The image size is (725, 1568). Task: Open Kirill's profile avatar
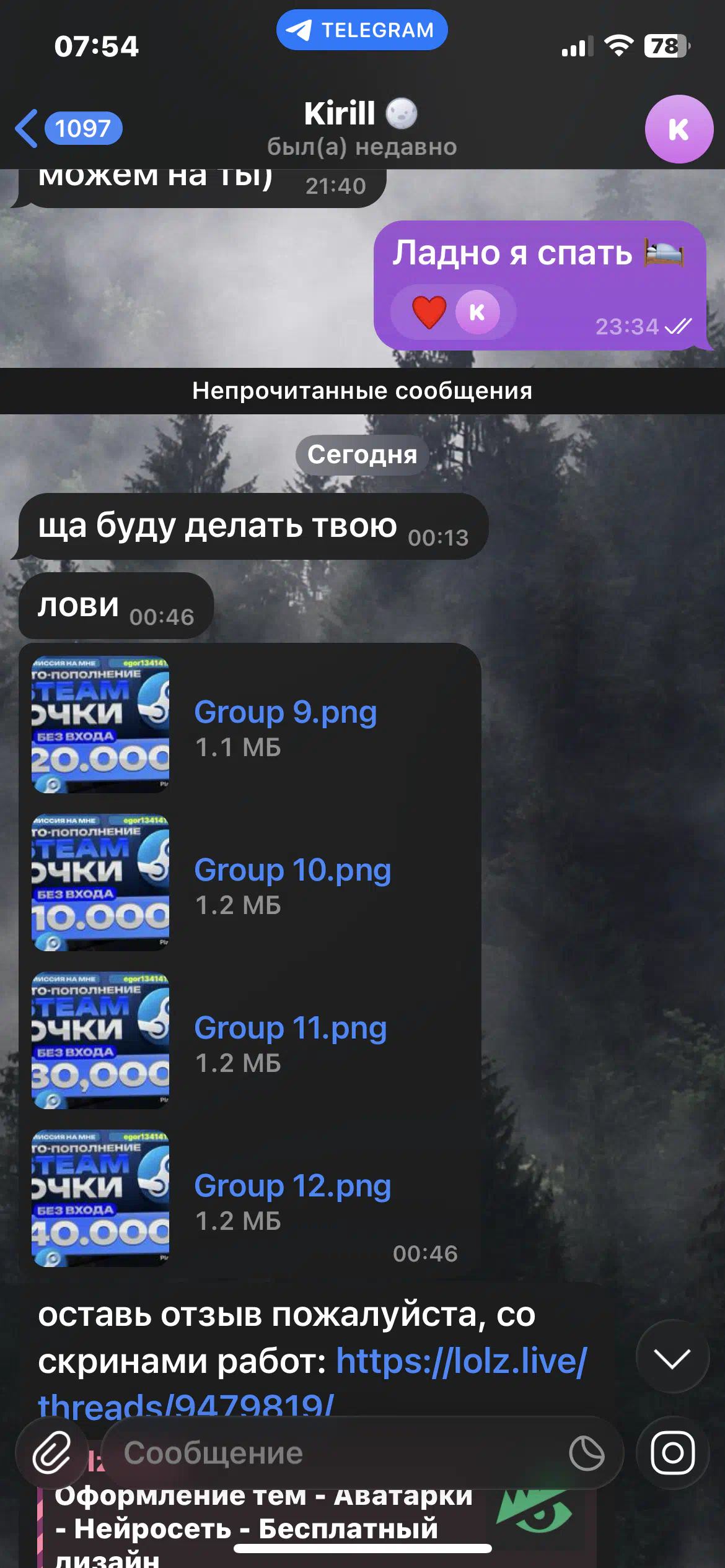point(679,129)
